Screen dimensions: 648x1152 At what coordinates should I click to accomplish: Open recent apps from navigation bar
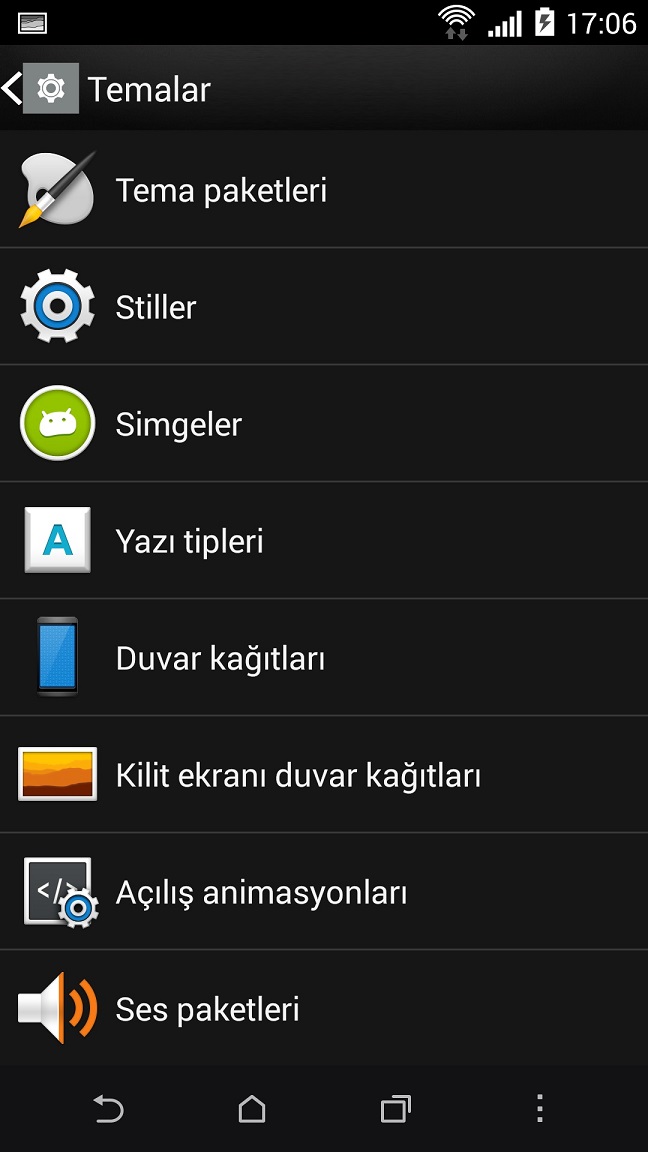click(x=396, y=1109)
